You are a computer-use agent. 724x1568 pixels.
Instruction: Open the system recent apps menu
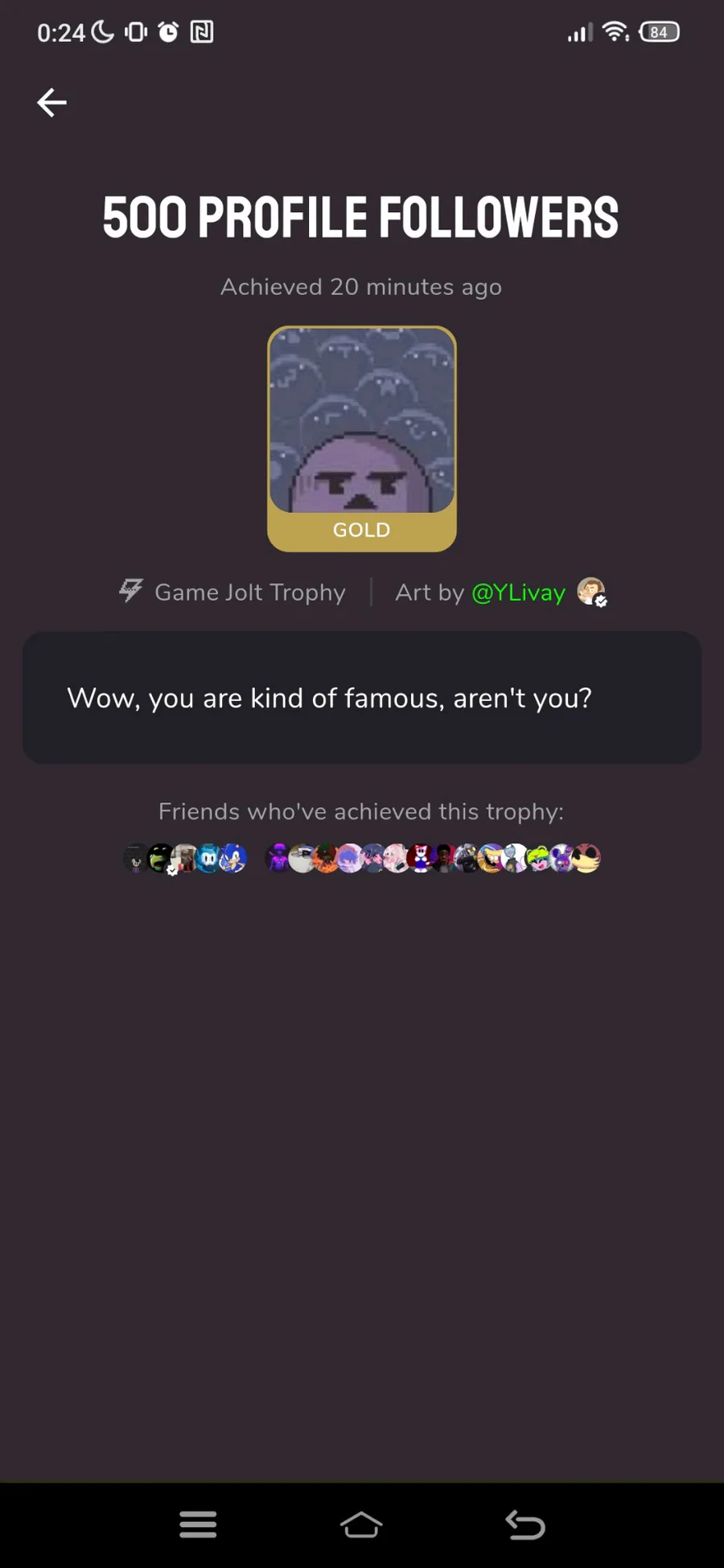pyautogui.click(x=198, y=1525)
